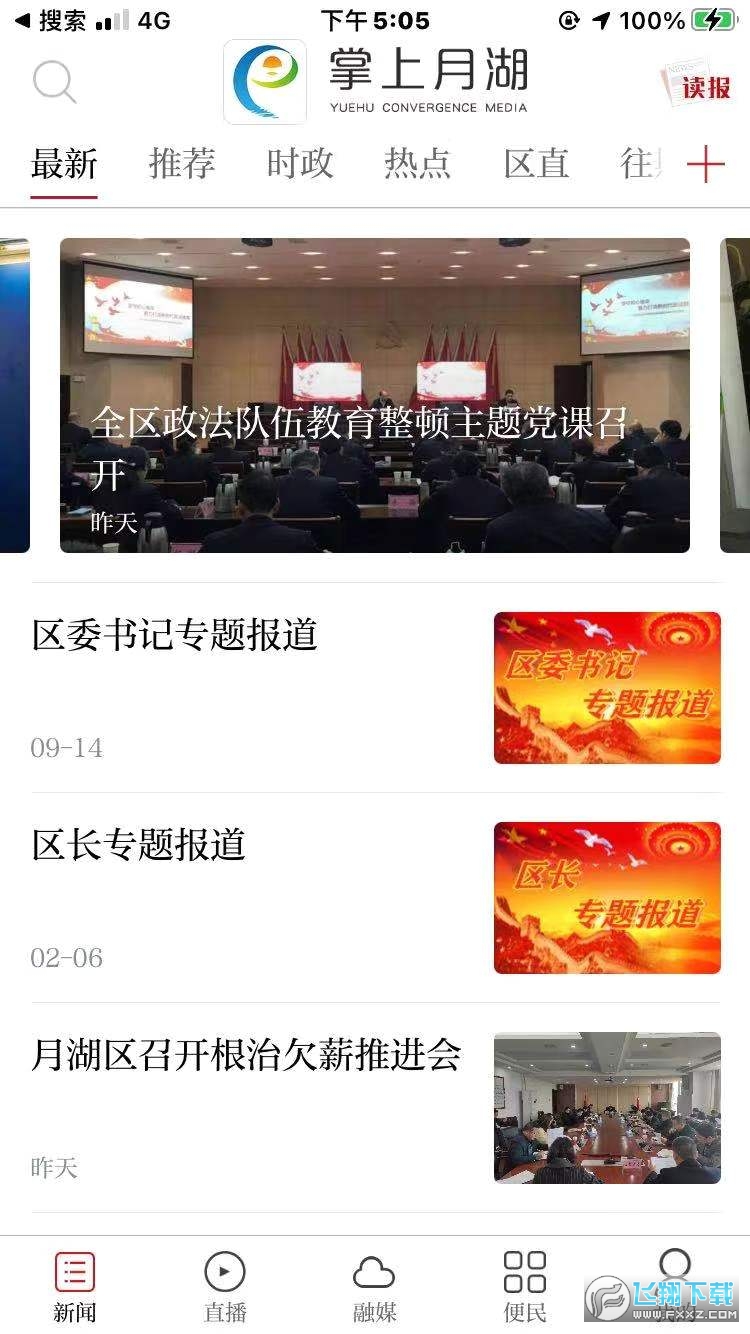Open the 融媒 cloud media section
This screenshot has height=1334, width=750.
pos(374,1285)
